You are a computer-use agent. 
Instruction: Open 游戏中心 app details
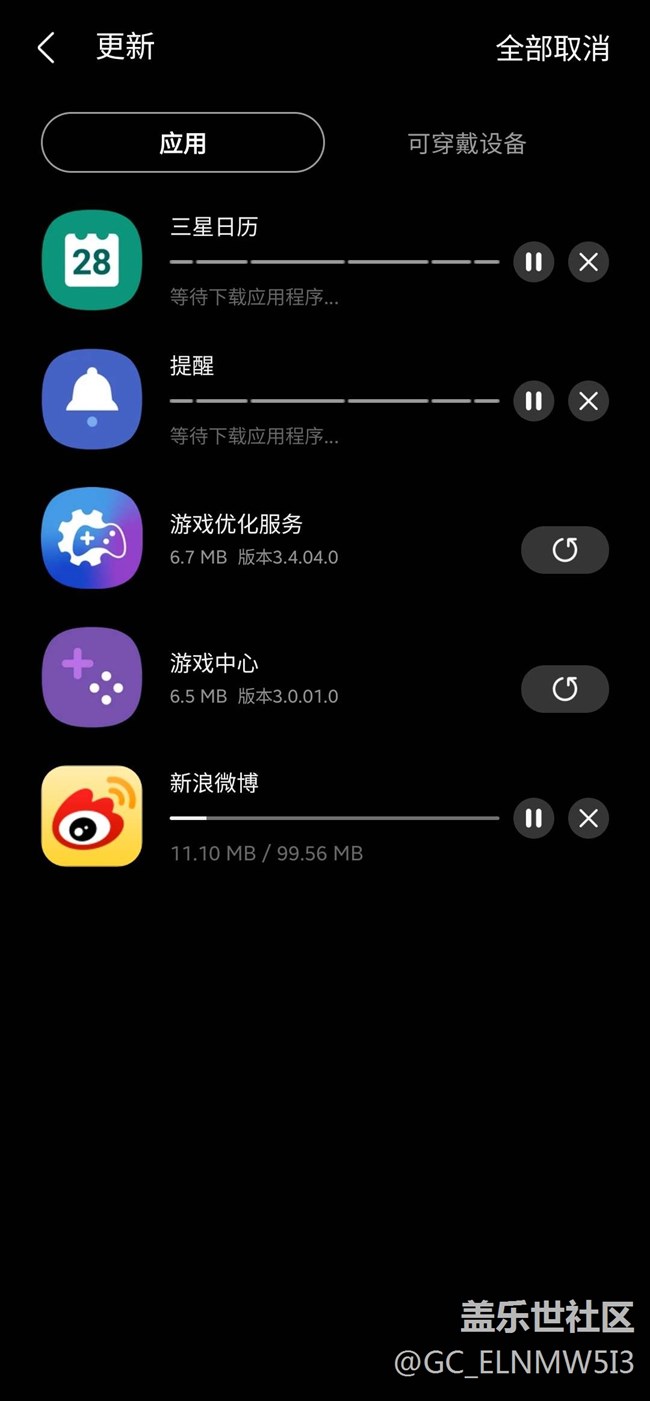tap(92, 677)
